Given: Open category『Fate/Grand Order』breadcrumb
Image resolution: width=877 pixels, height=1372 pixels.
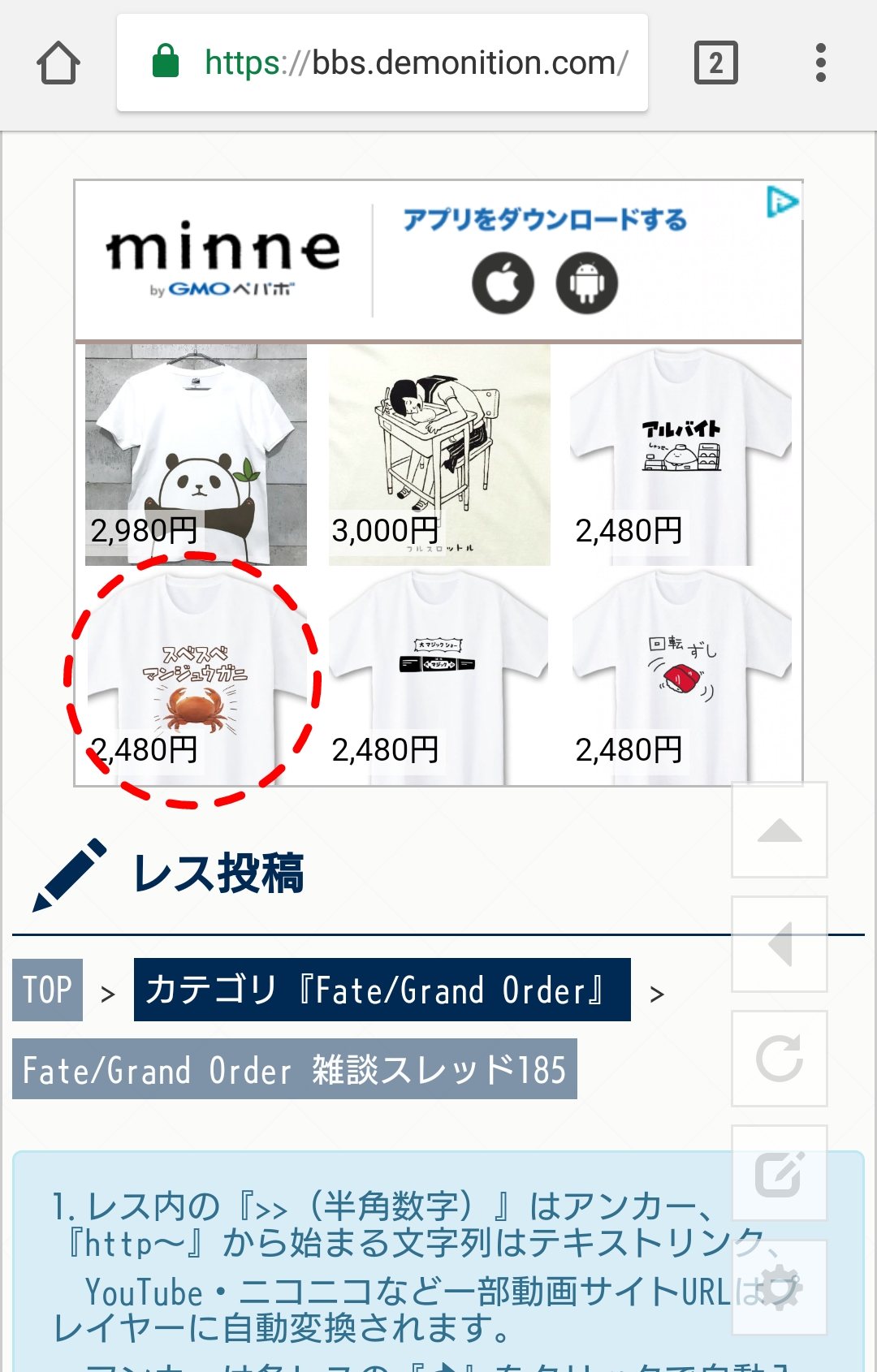Looking at the screenshot, I should [x=382, y=990].
